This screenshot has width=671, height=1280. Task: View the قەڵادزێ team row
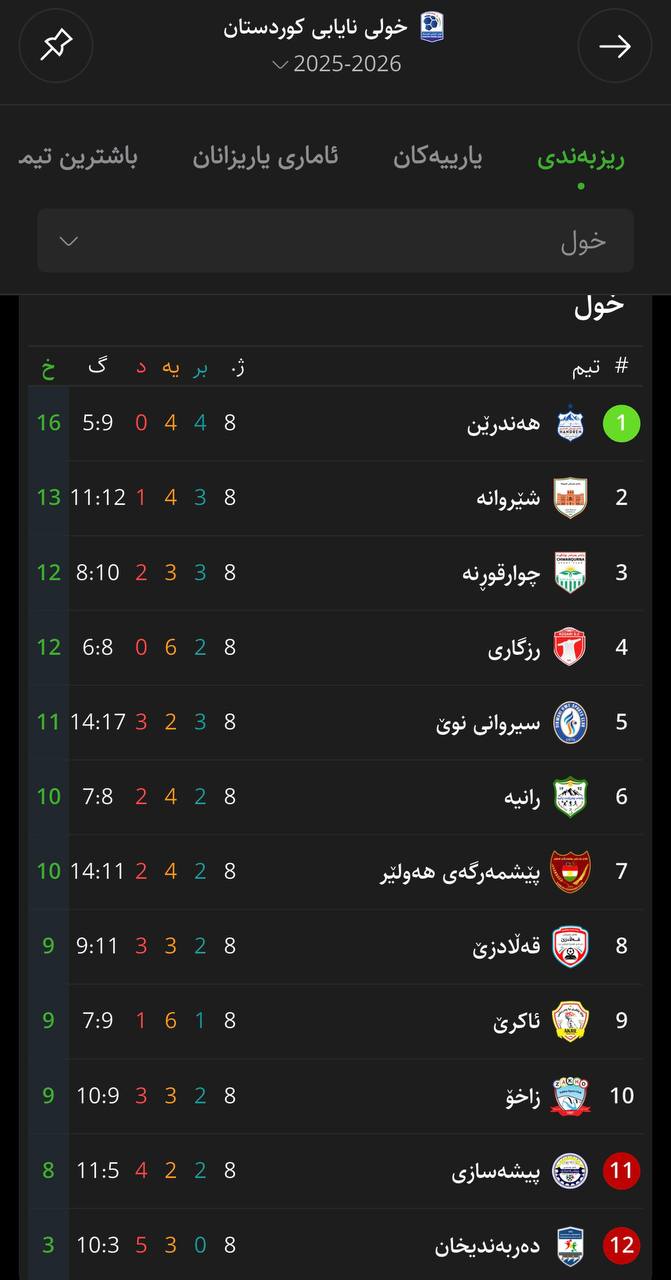coord(506,946)
